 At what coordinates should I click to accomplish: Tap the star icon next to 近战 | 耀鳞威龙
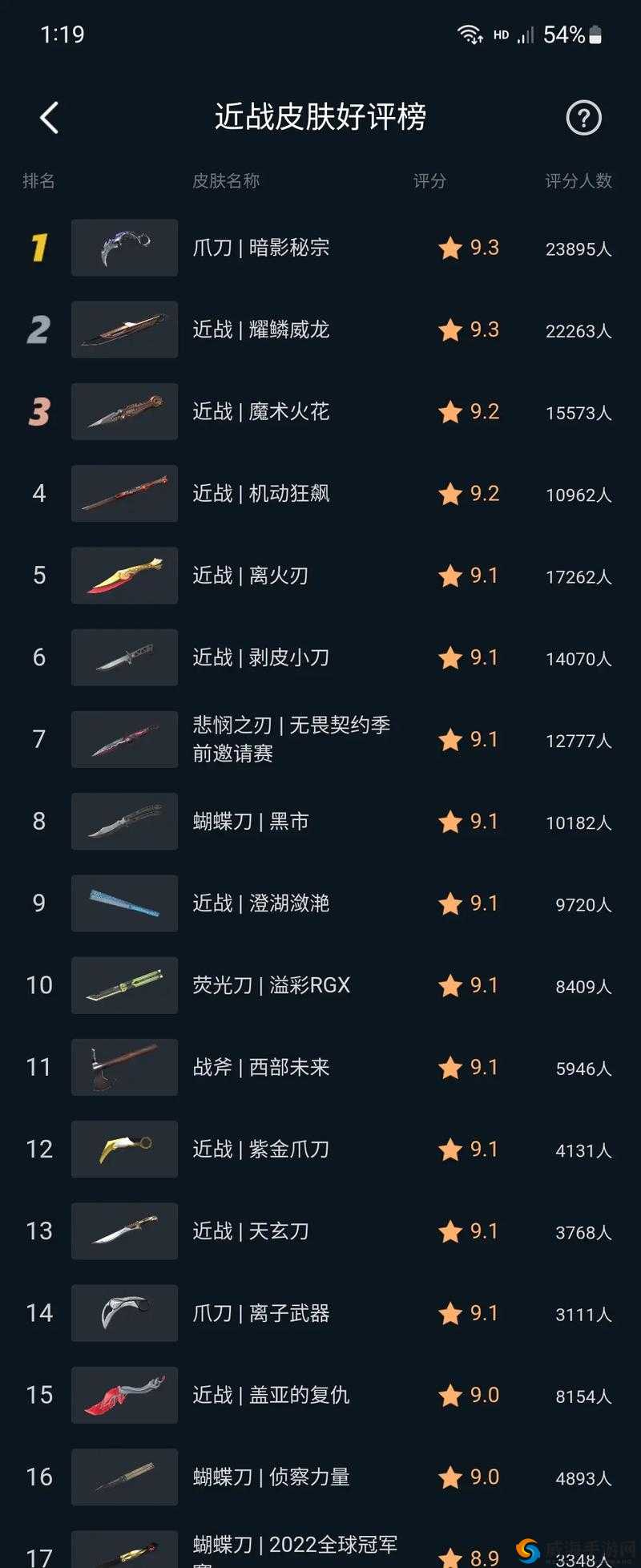point(450,329)
